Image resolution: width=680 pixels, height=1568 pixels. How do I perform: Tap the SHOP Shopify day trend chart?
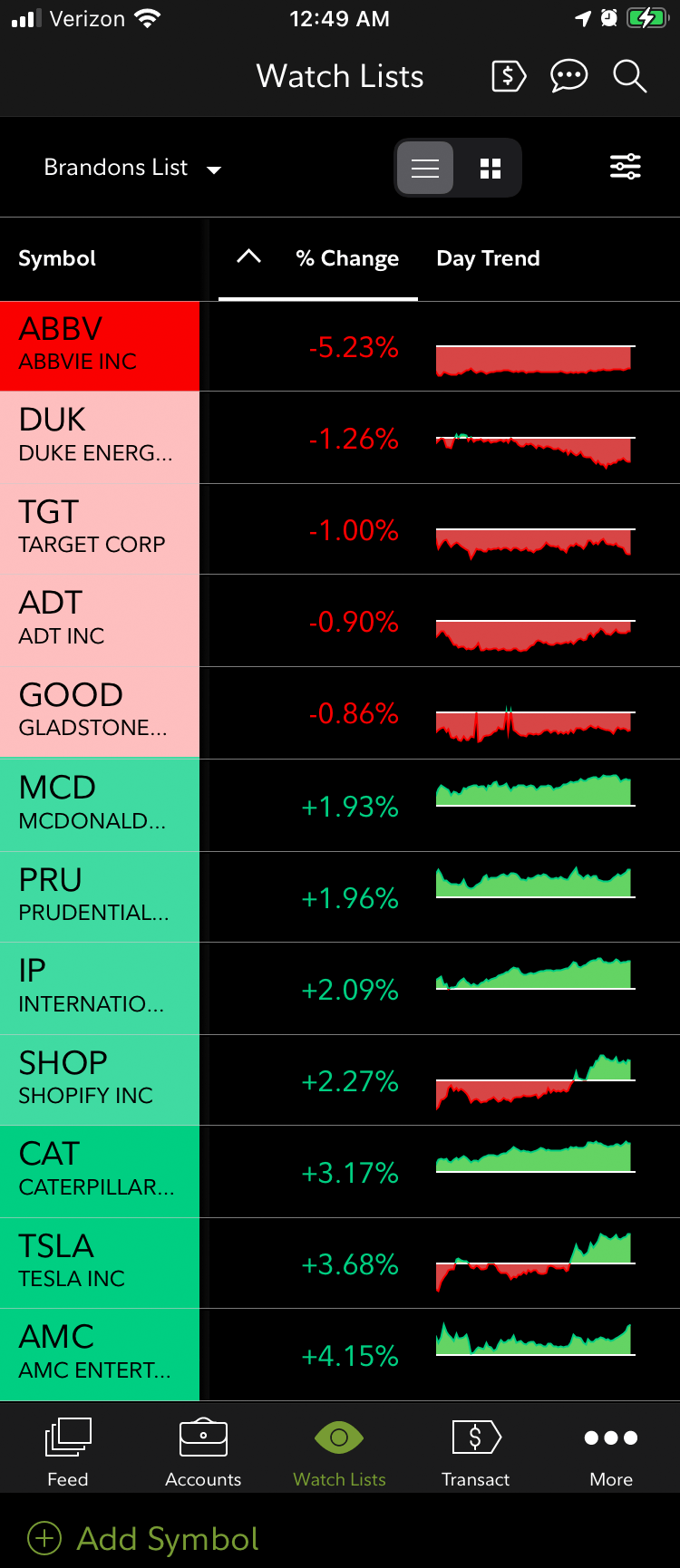tap(534, 1079)
